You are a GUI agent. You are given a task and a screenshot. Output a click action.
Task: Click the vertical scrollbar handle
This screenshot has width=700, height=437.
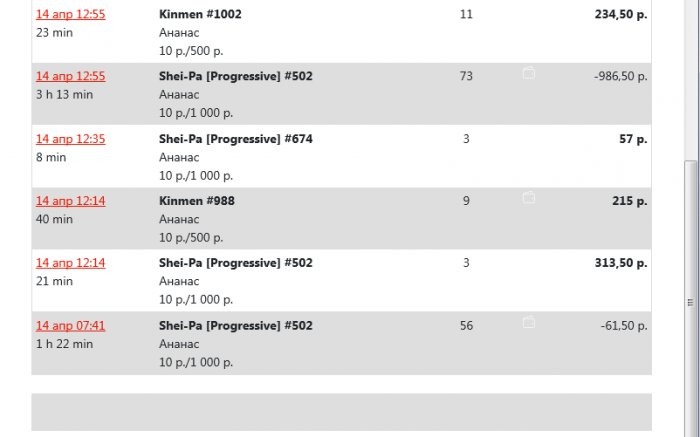688,300
